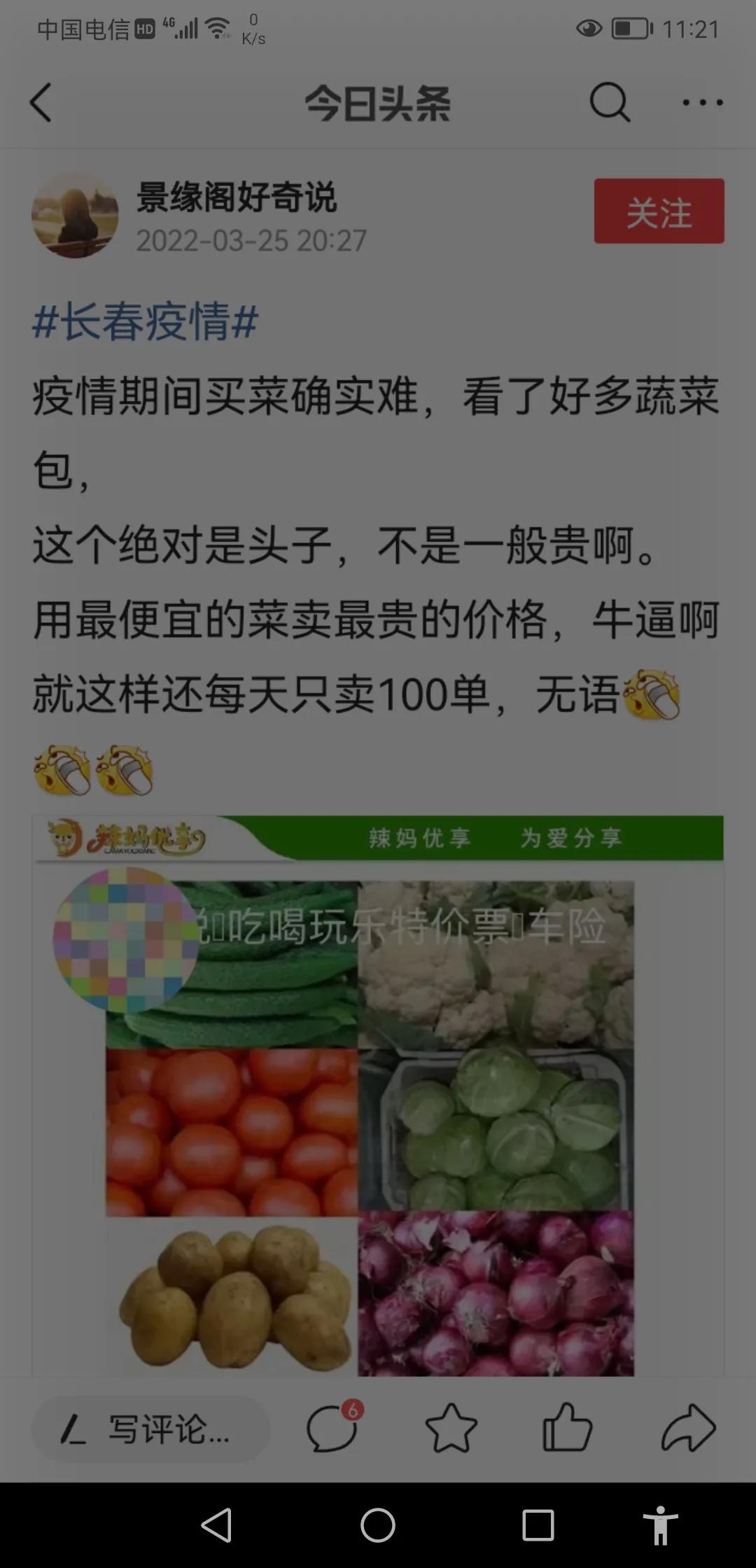
Task: Open the search icon
Action: pyautogui.click(x=608, y=104)
